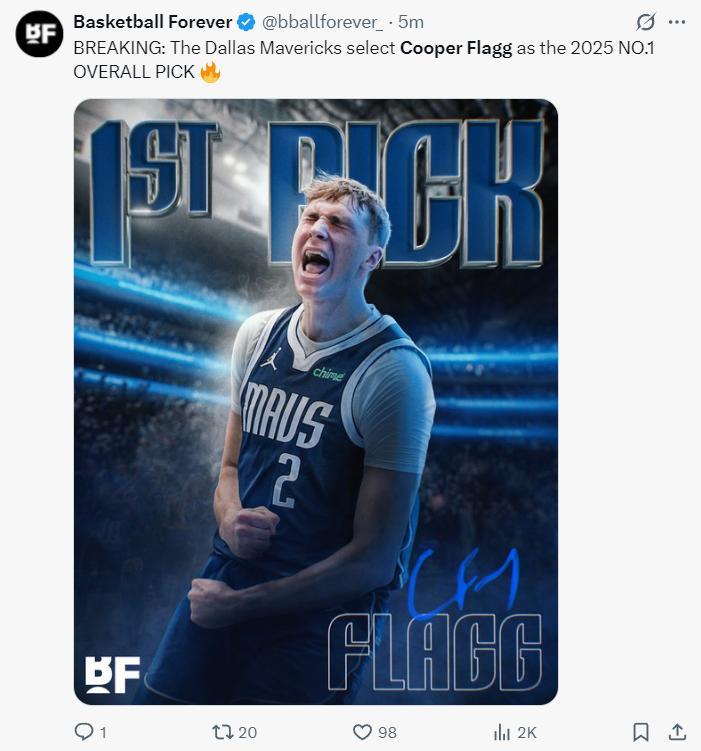The image size is (701, 751).
Task: Like the Cooper Flagg draft post
Action: (x=363, y=732)
